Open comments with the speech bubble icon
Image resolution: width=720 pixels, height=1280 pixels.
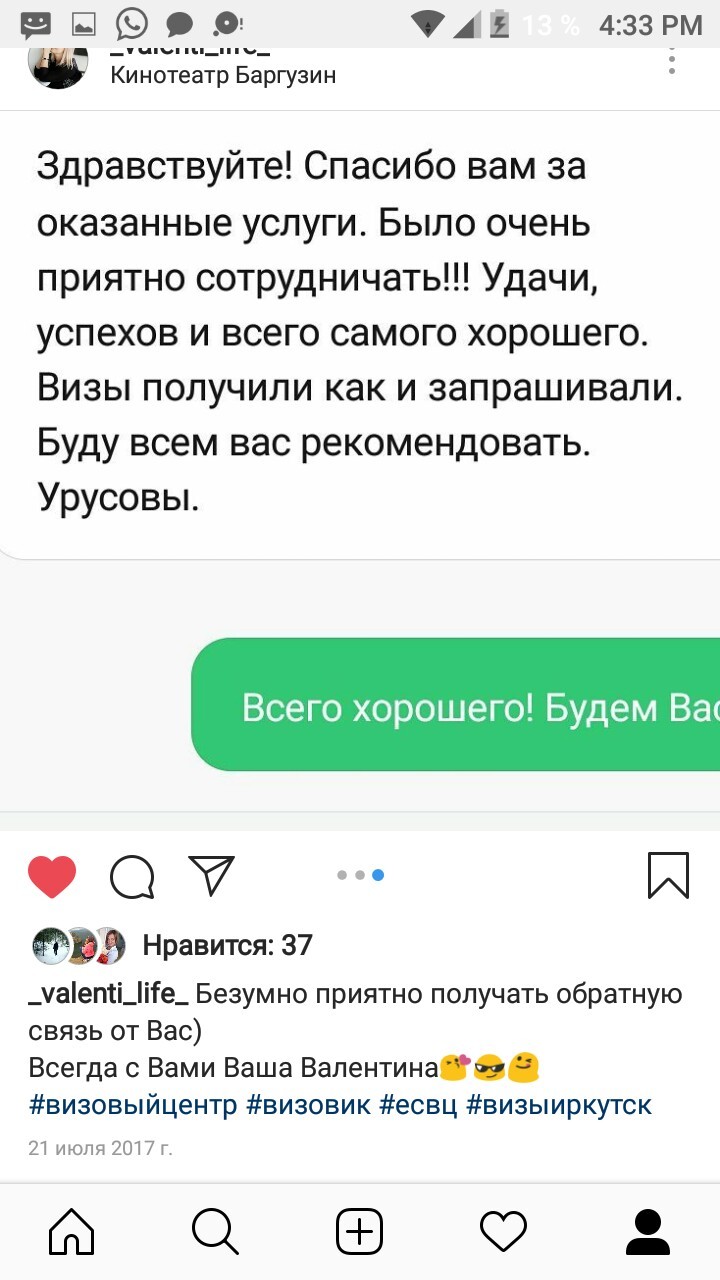point(132,877)
